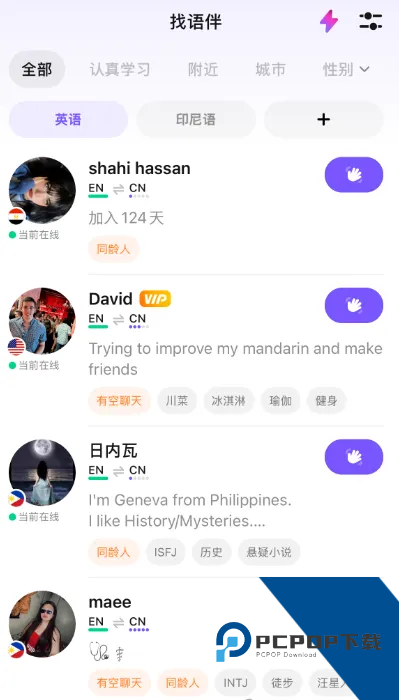Select the 全部 tab
The image size is (399, 700).
pos(37,69)
